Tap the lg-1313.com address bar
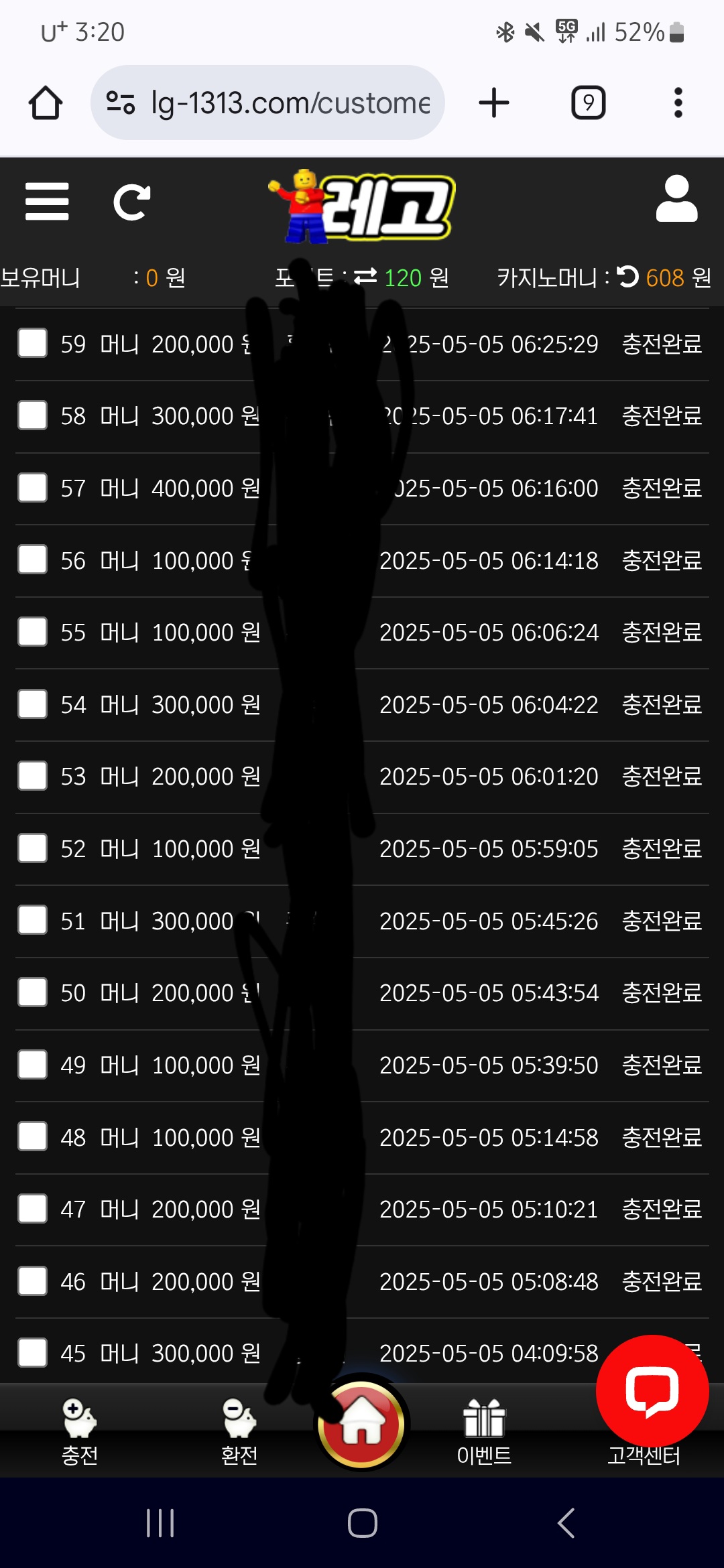This screenshot has height=1568, width=724. coord(267,103)
